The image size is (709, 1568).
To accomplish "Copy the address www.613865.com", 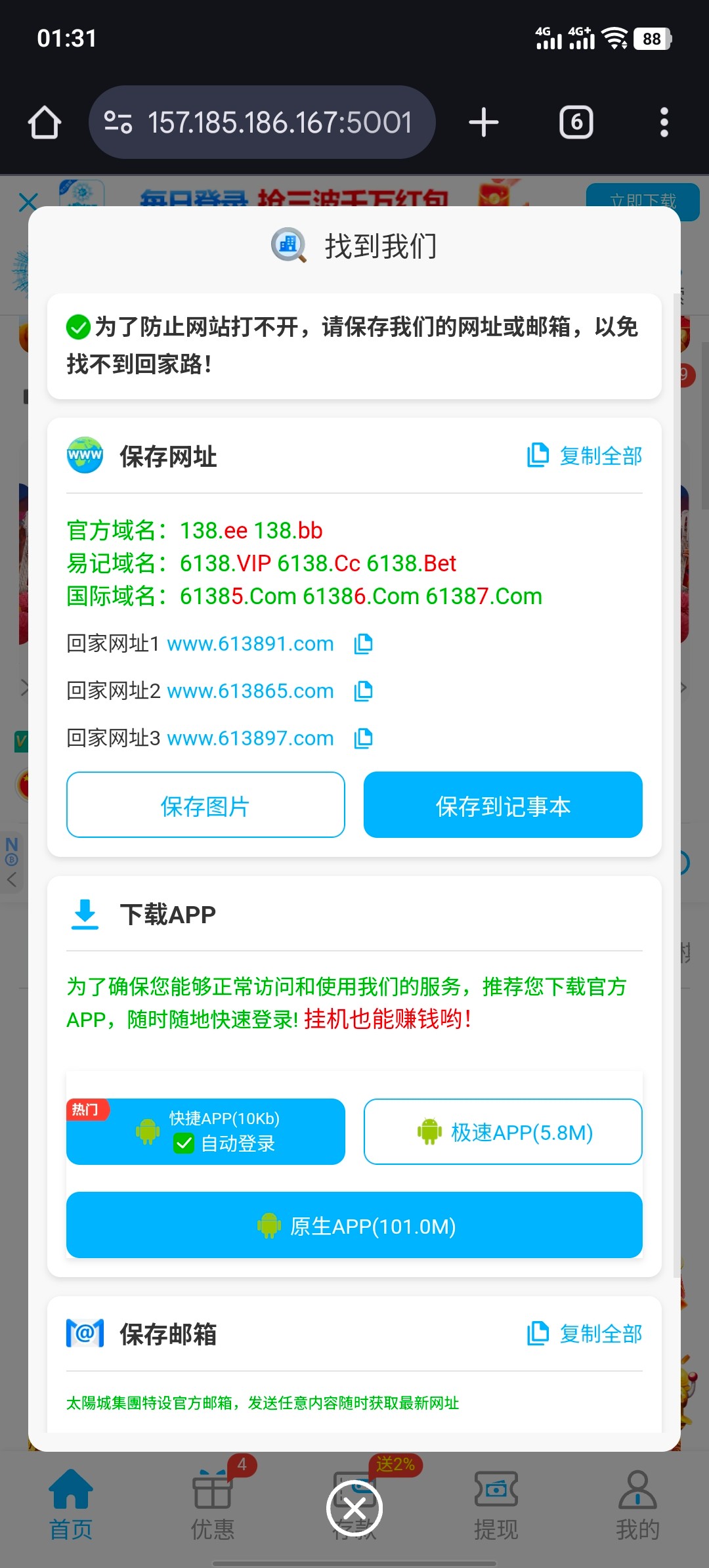I will (x=363, y=691).
